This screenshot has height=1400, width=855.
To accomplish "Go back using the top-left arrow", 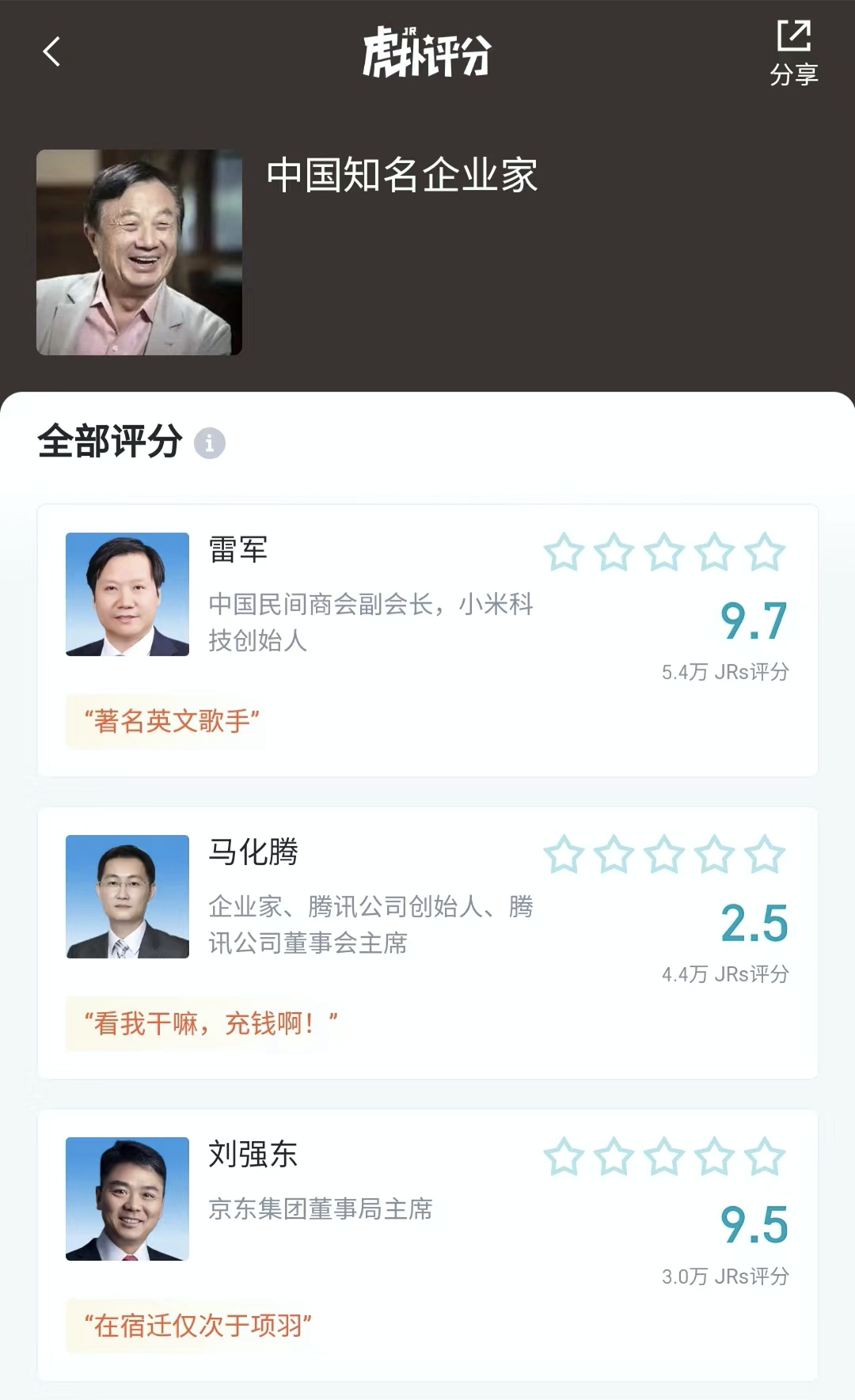I will pyautogui.click(x=51, y=52).
